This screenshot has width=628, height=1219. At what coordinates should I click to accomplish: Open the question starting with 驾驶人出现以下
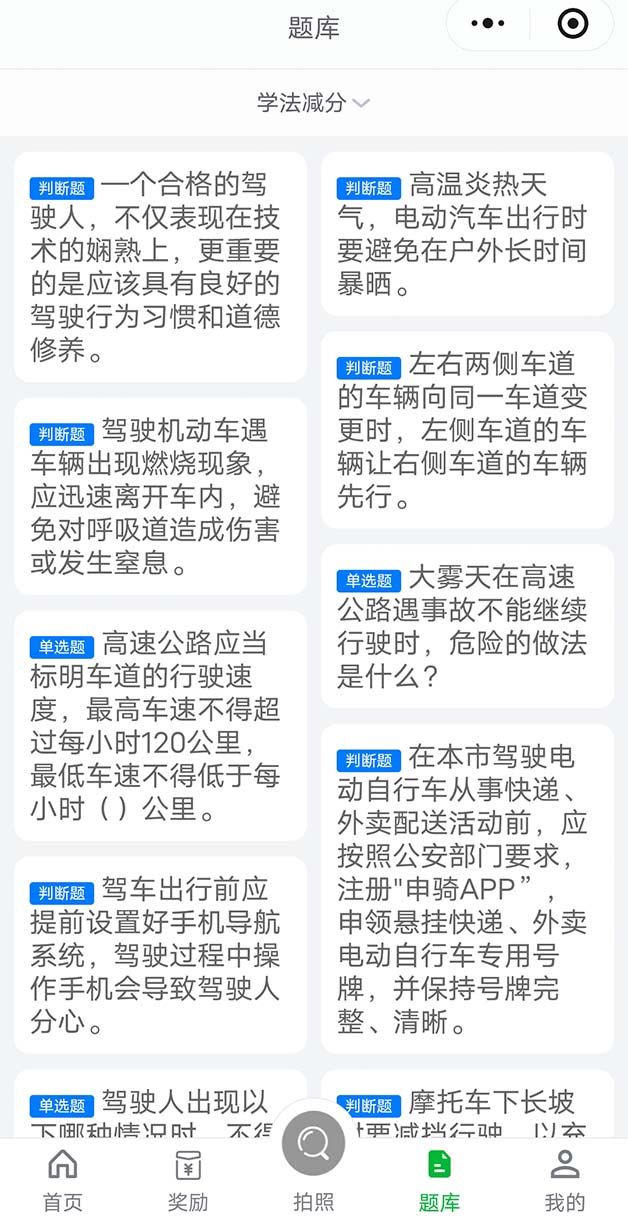(160, 1108)
